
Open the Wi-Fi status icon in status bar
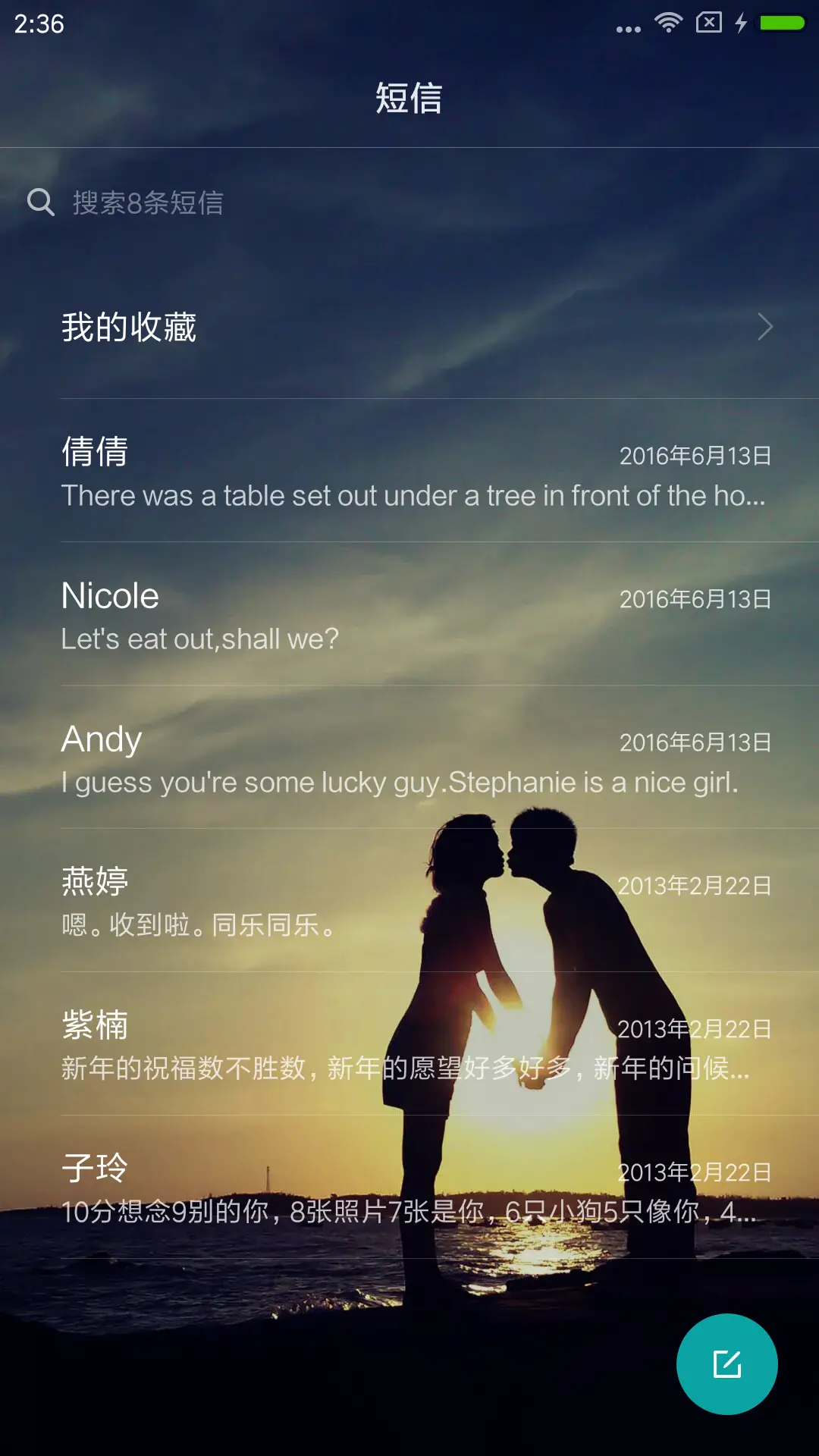667,22
